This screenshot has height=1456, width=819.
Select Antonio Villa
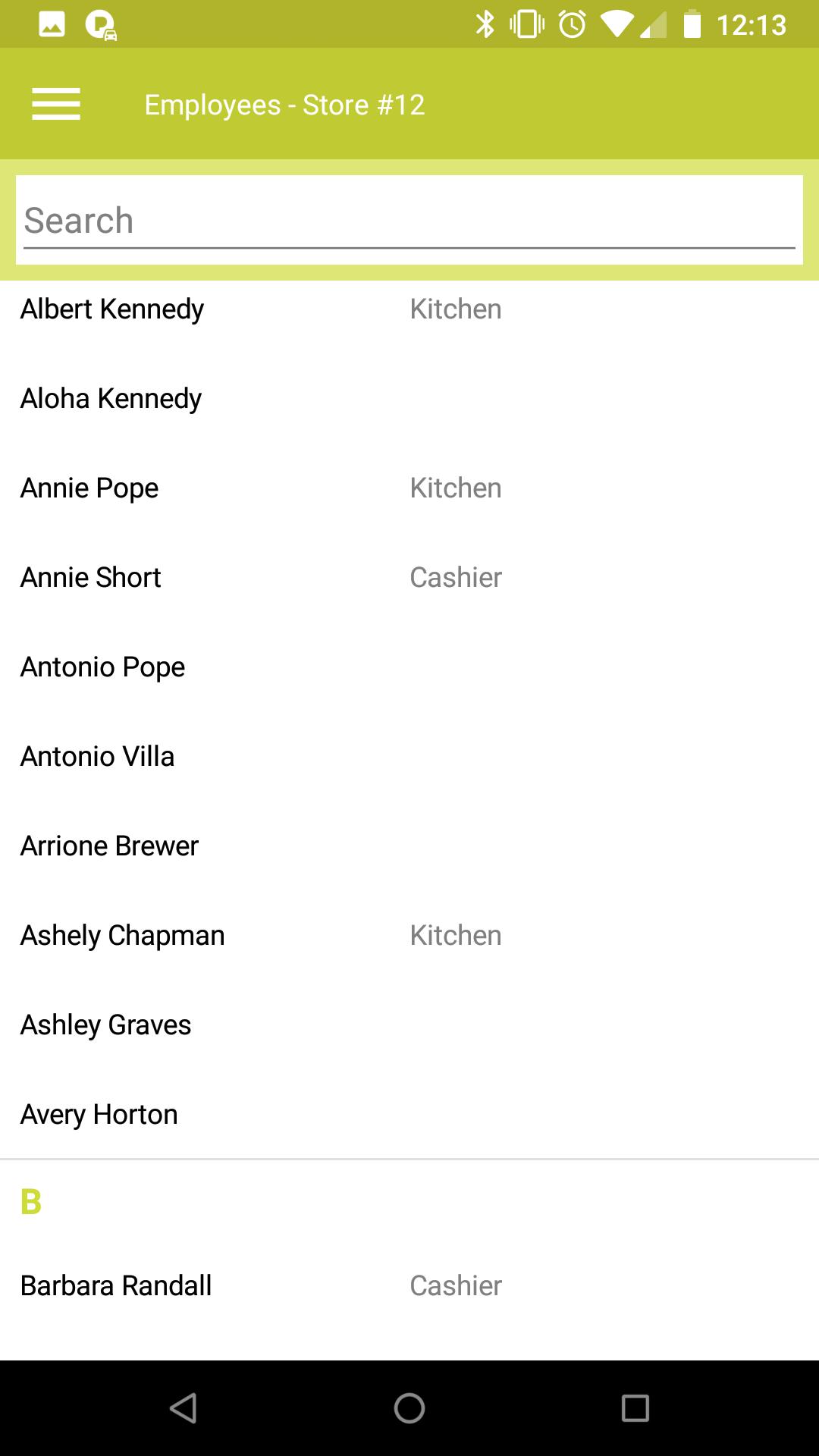click(98, 757)
